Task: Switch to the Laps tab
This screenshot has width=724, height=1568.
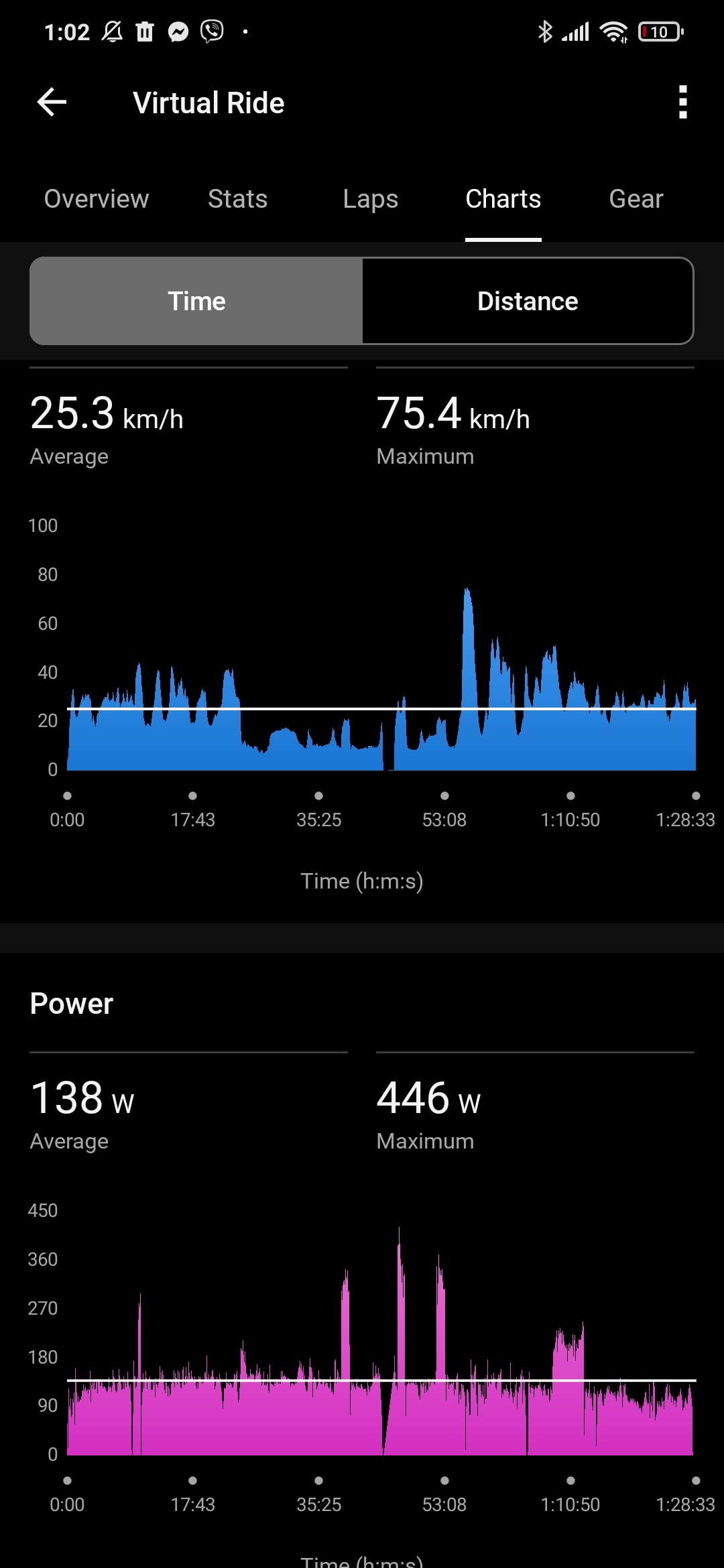Action: pyautogui.click(x=370, y=199)
